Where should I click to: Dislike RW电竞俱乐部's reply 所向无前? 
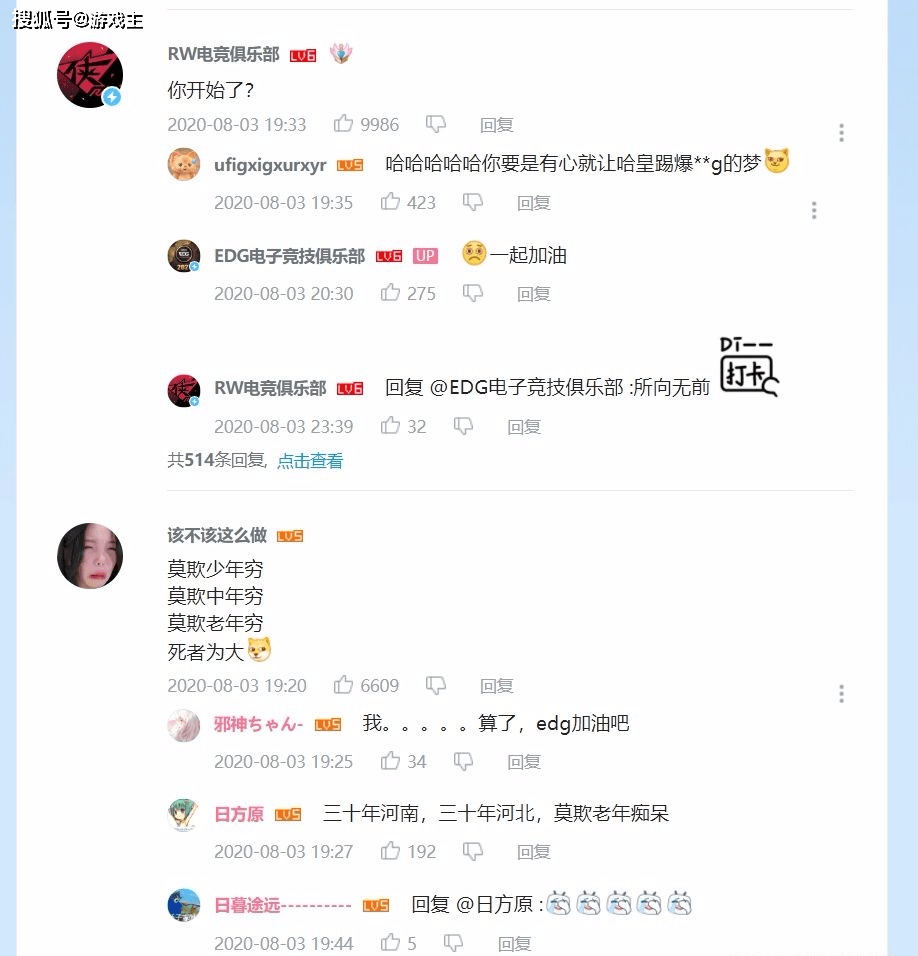click(463, 426)
